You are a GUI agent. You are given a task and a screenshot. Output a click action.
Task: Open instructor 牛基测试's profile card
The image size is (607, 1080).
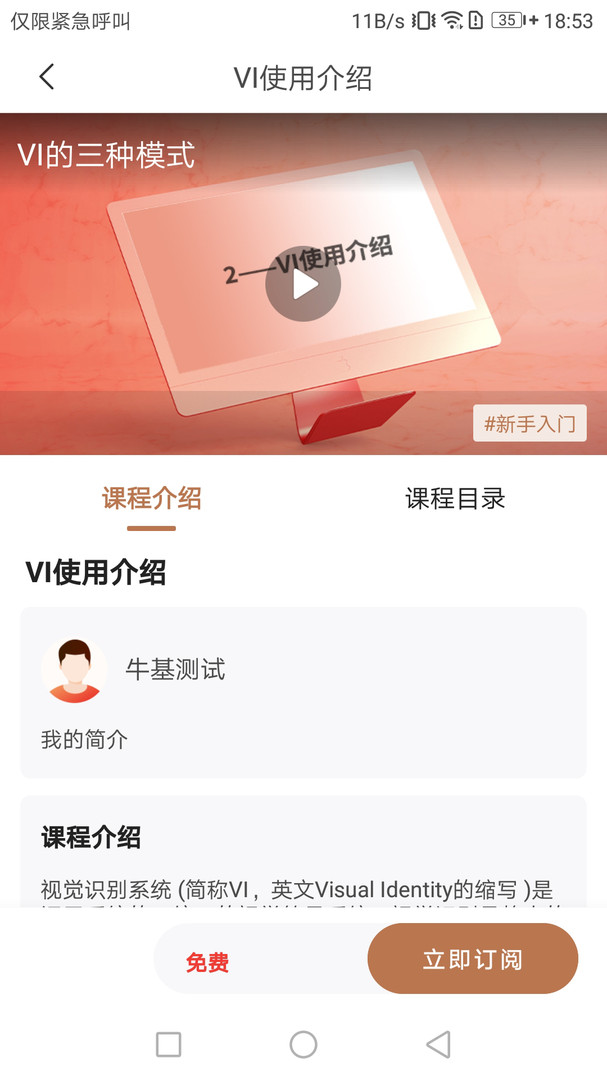pyautogui.click(x=303, y=692)
